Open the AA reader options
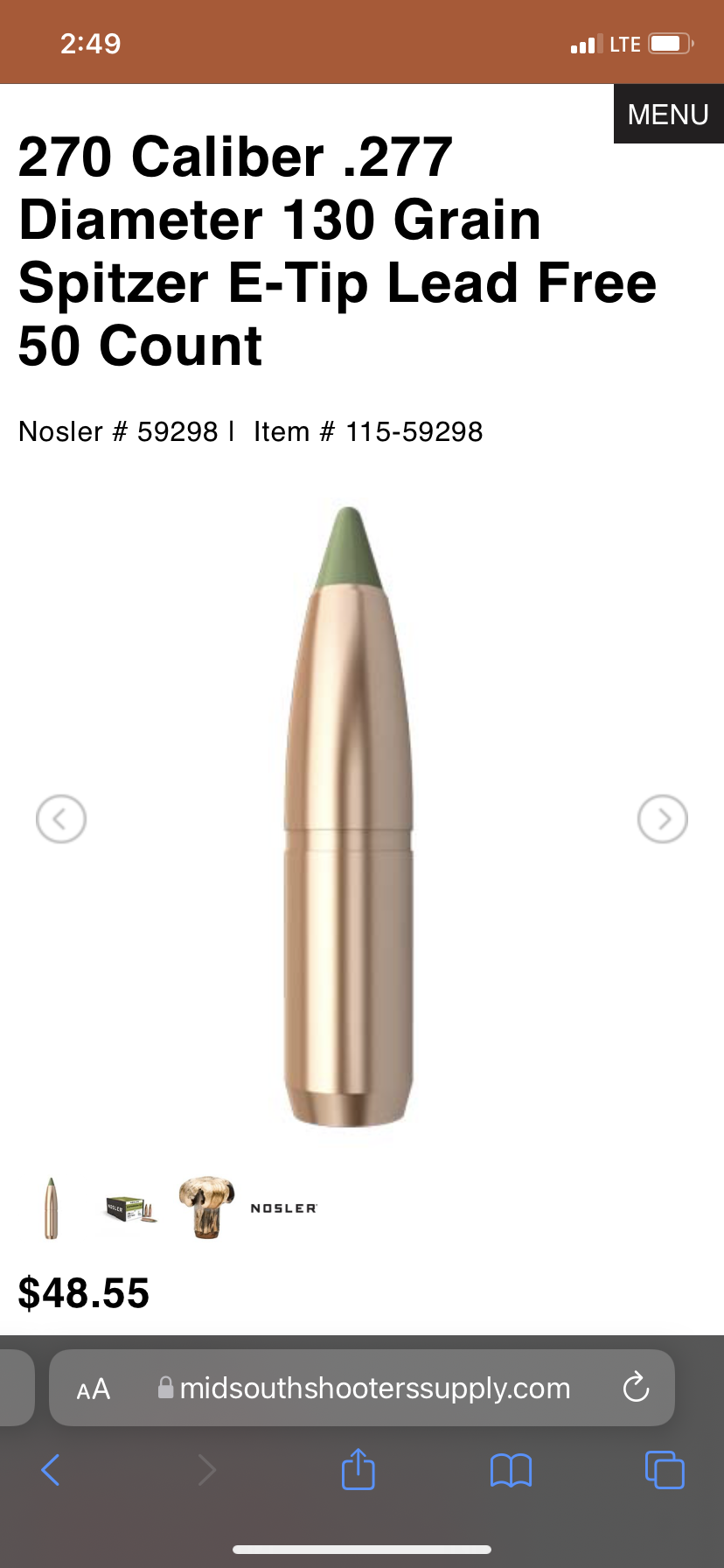724x1568 pixels. pyautogui.click(x=94, y=1389)
